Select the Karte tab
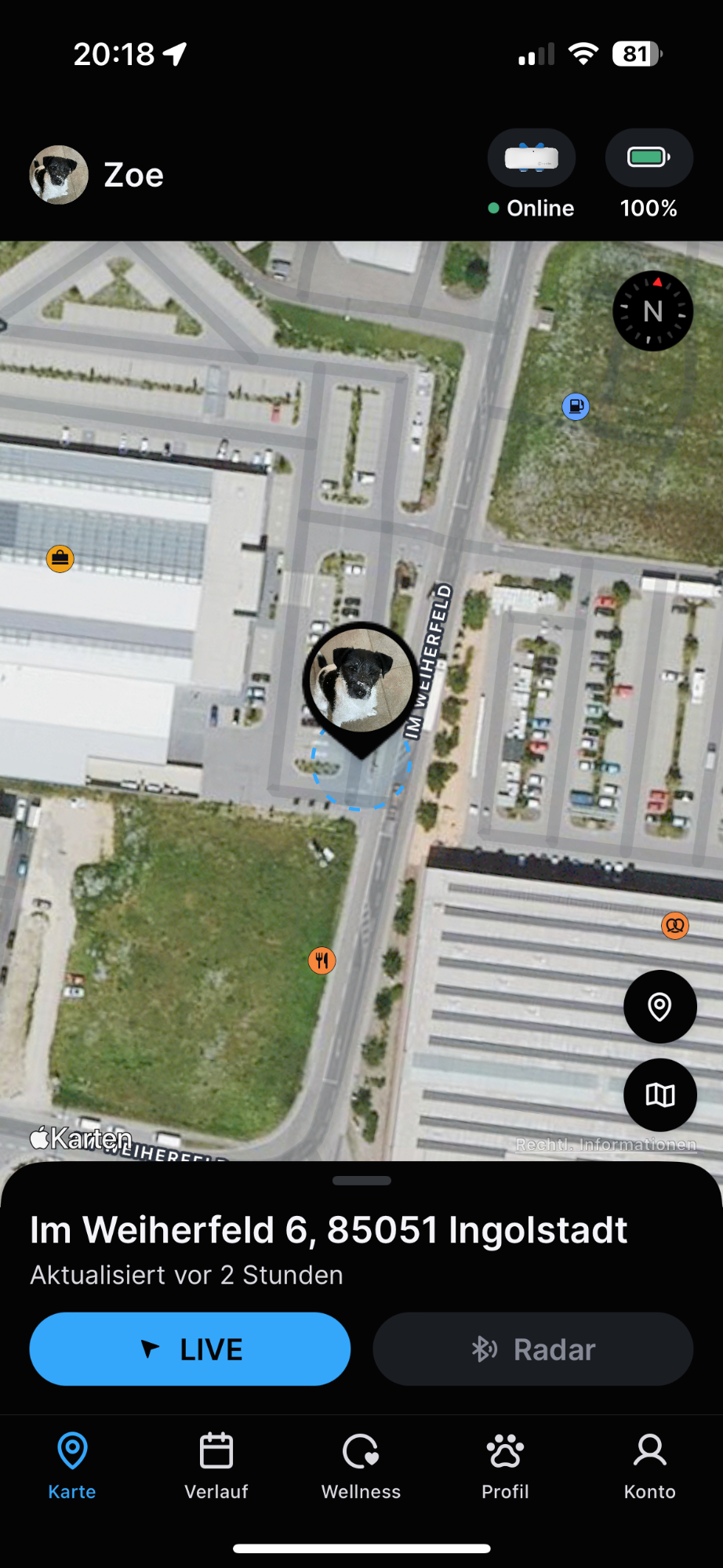The width and height of the screenshot is (723, 1568). [72, 1466]
